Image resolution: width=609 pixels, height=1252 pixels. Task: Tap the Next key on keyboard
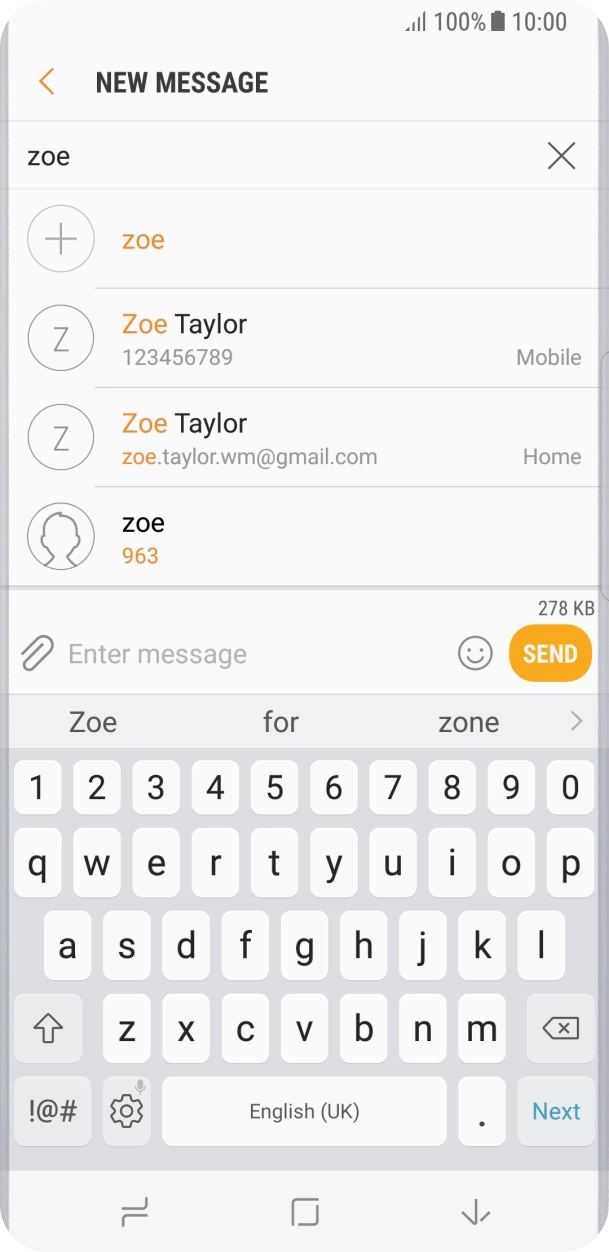pyautogui.click(x=556, y=1111)
